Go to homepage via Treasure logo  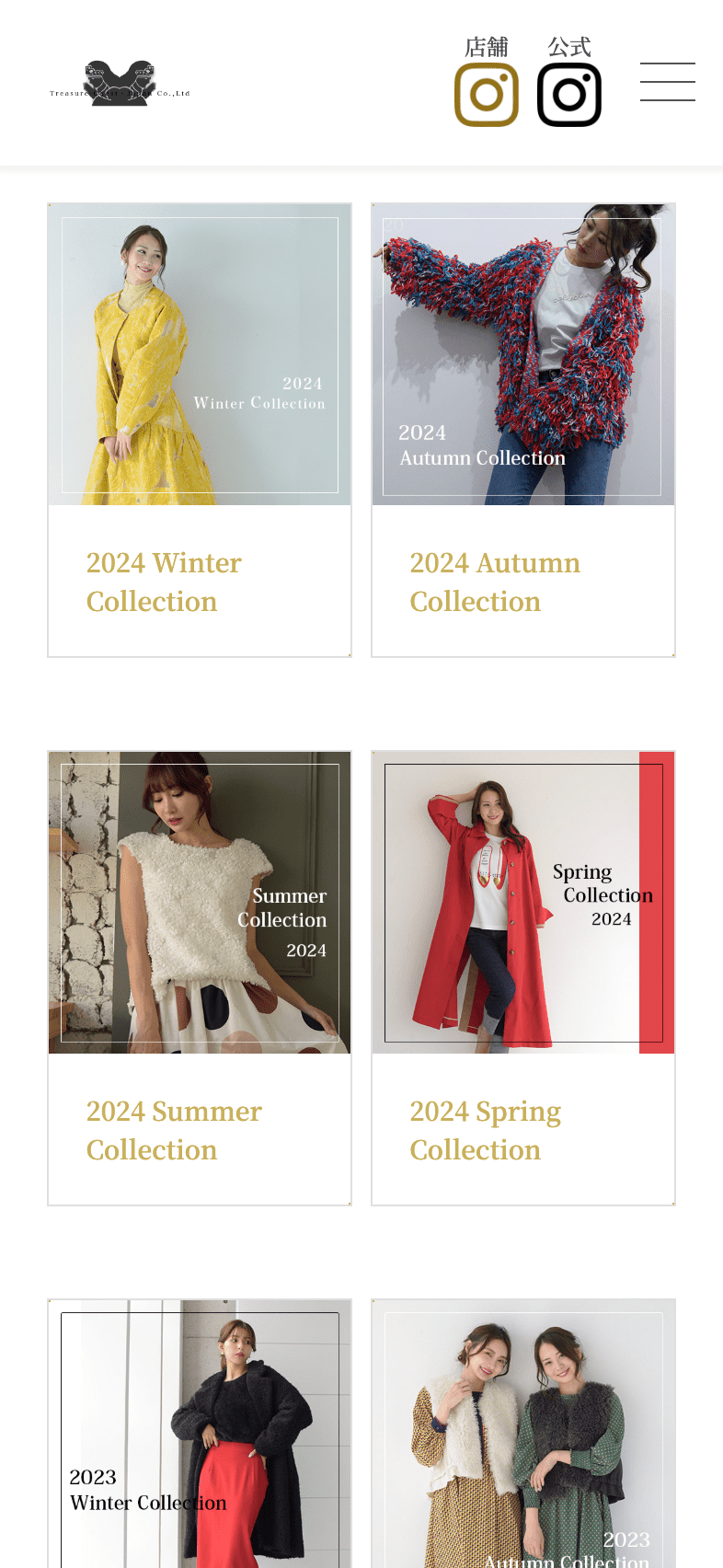120,85
